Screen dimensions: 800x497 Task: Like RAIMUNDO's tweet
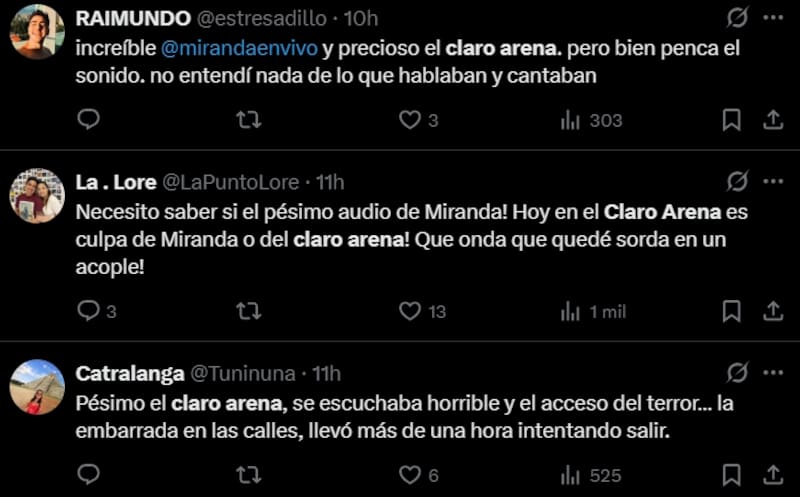click(410, 120)
